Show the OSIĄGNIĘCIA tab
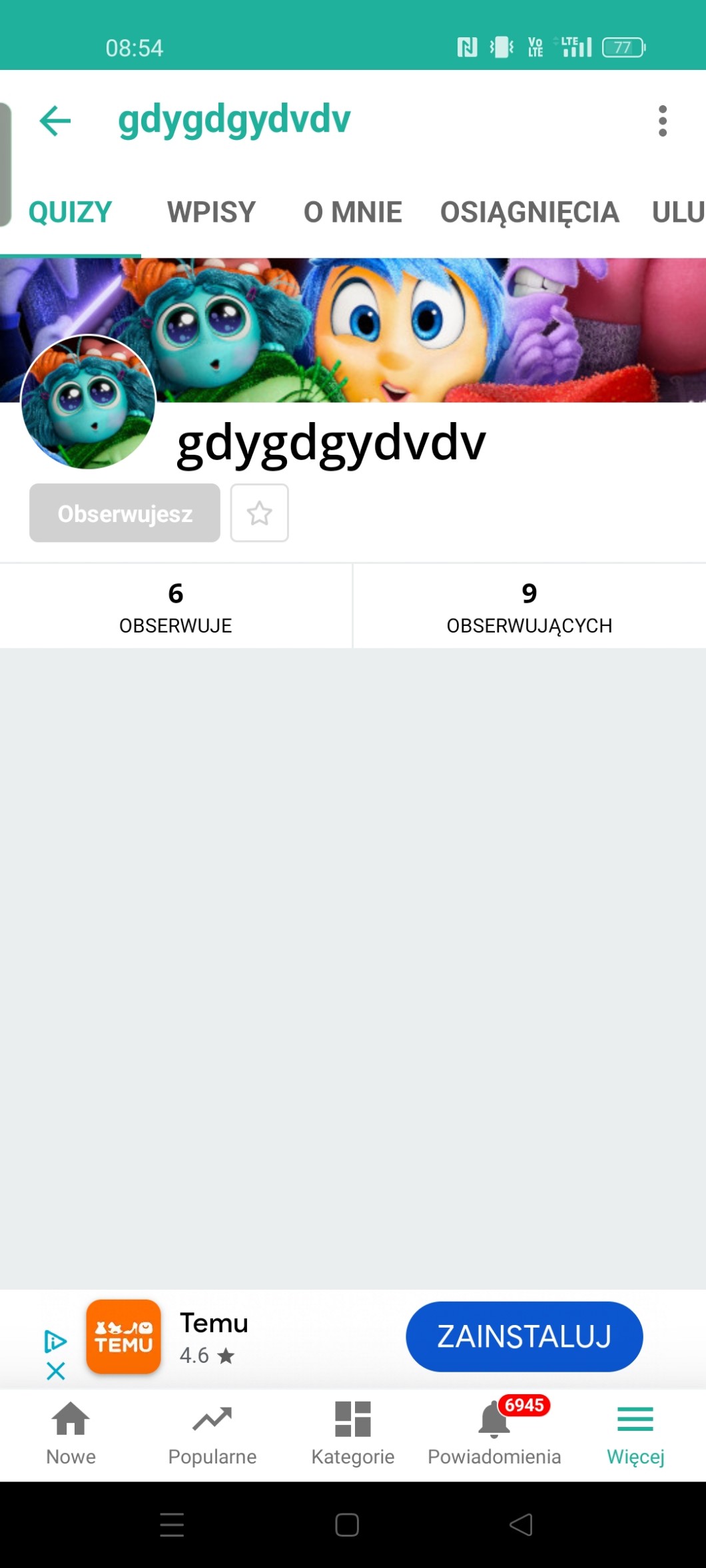706x1568 pixels. pyautogui.click(x=529, y=212)
